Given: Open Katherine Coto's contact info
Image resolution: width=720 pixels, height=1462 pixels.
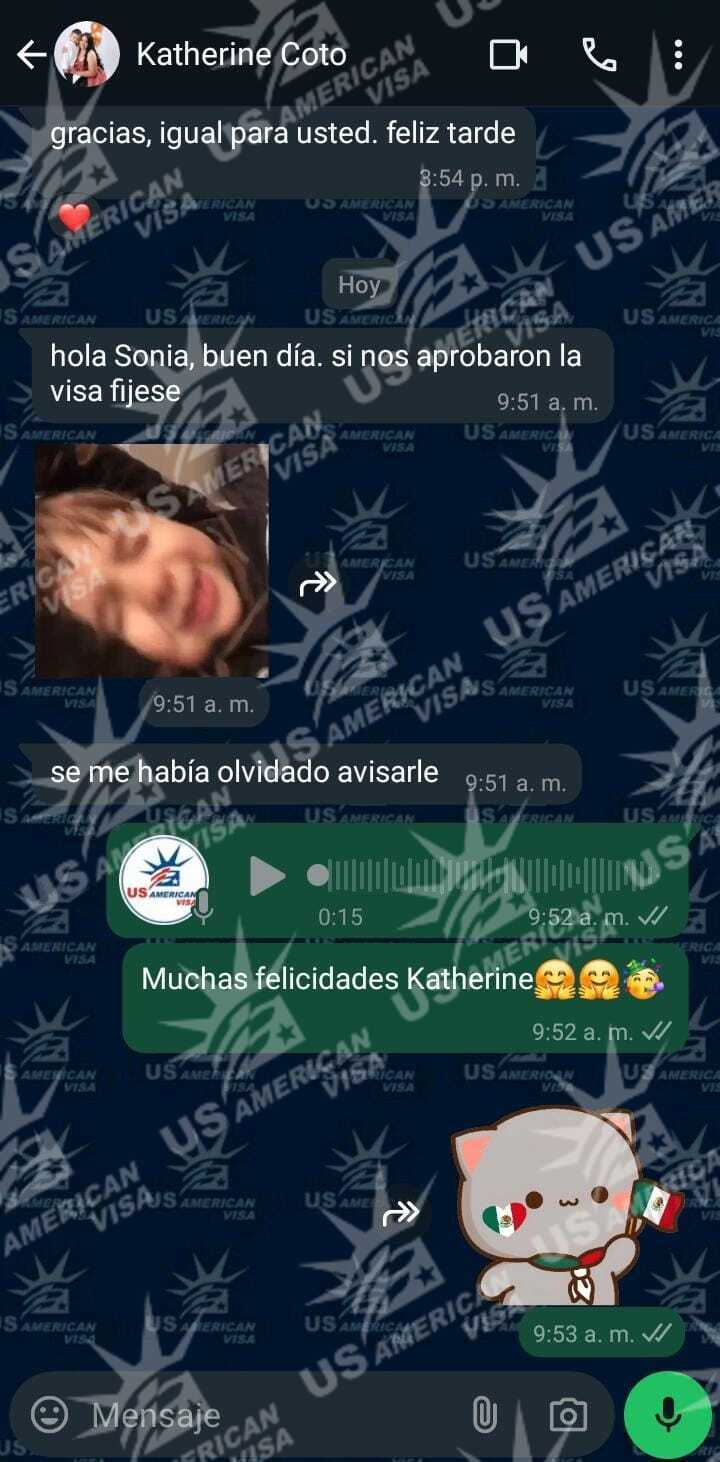Looking at the screenshot, I should coord(241,55).
